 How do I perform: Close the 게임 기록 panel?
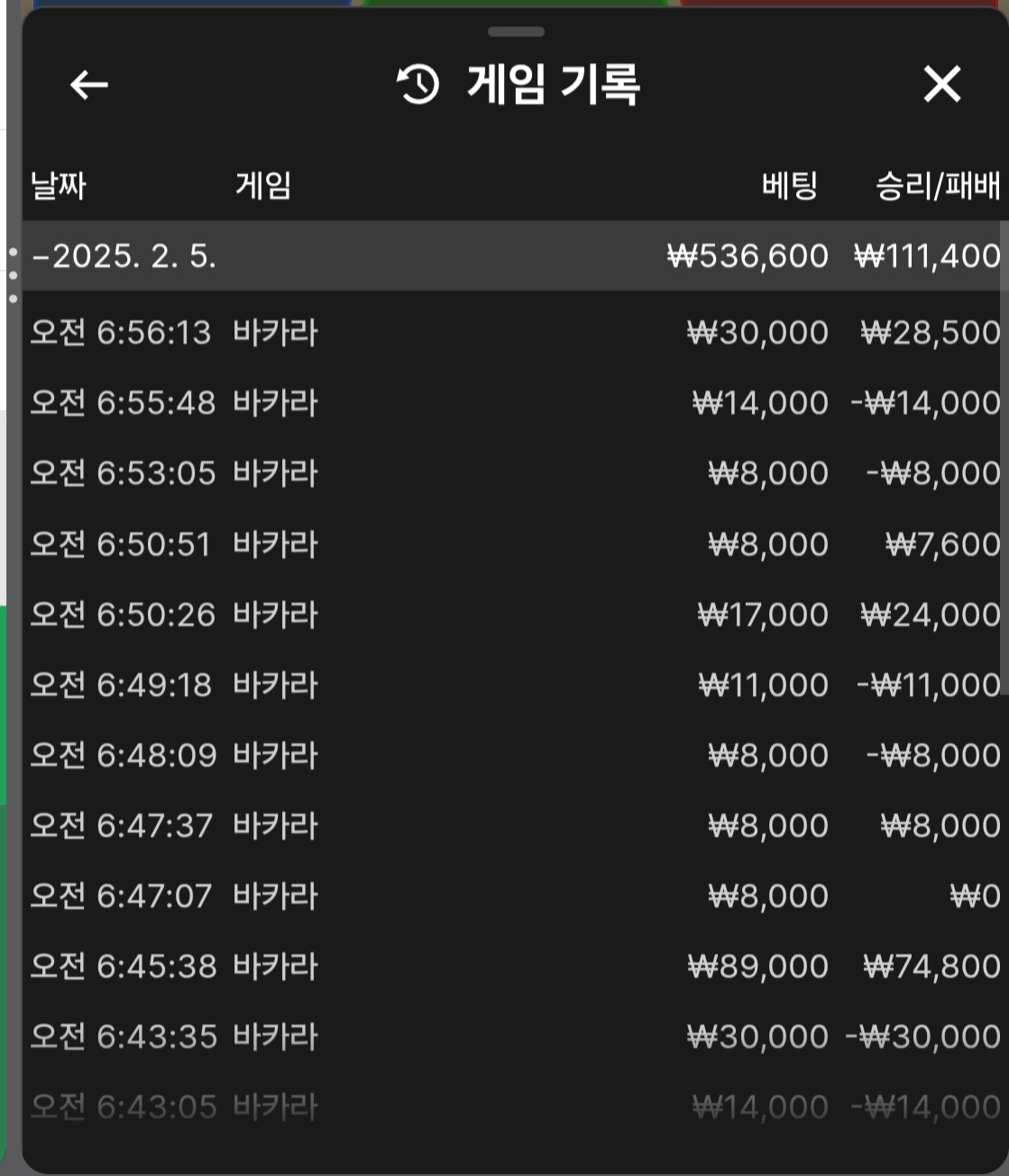tap(941, 85)
